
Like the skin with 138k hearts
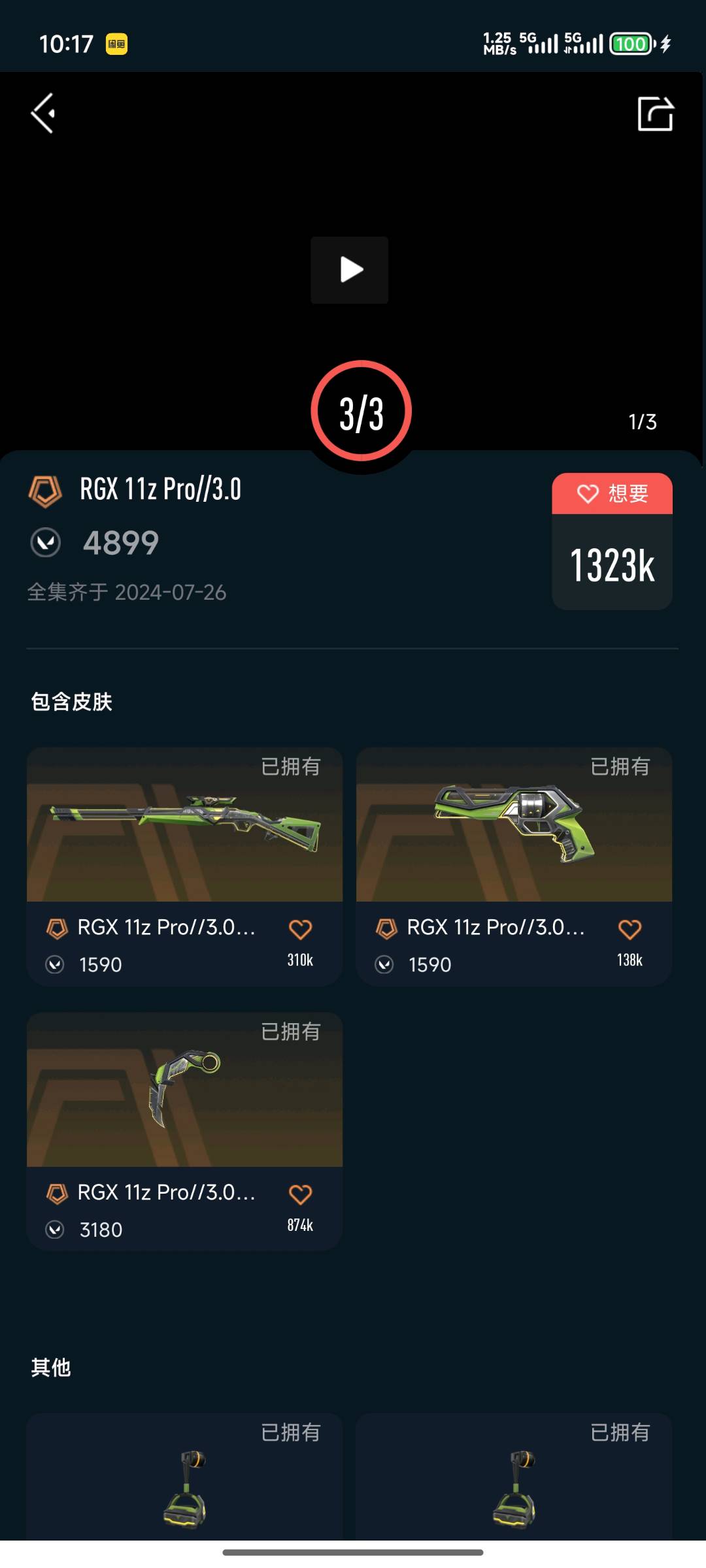[x=630, y=929]
